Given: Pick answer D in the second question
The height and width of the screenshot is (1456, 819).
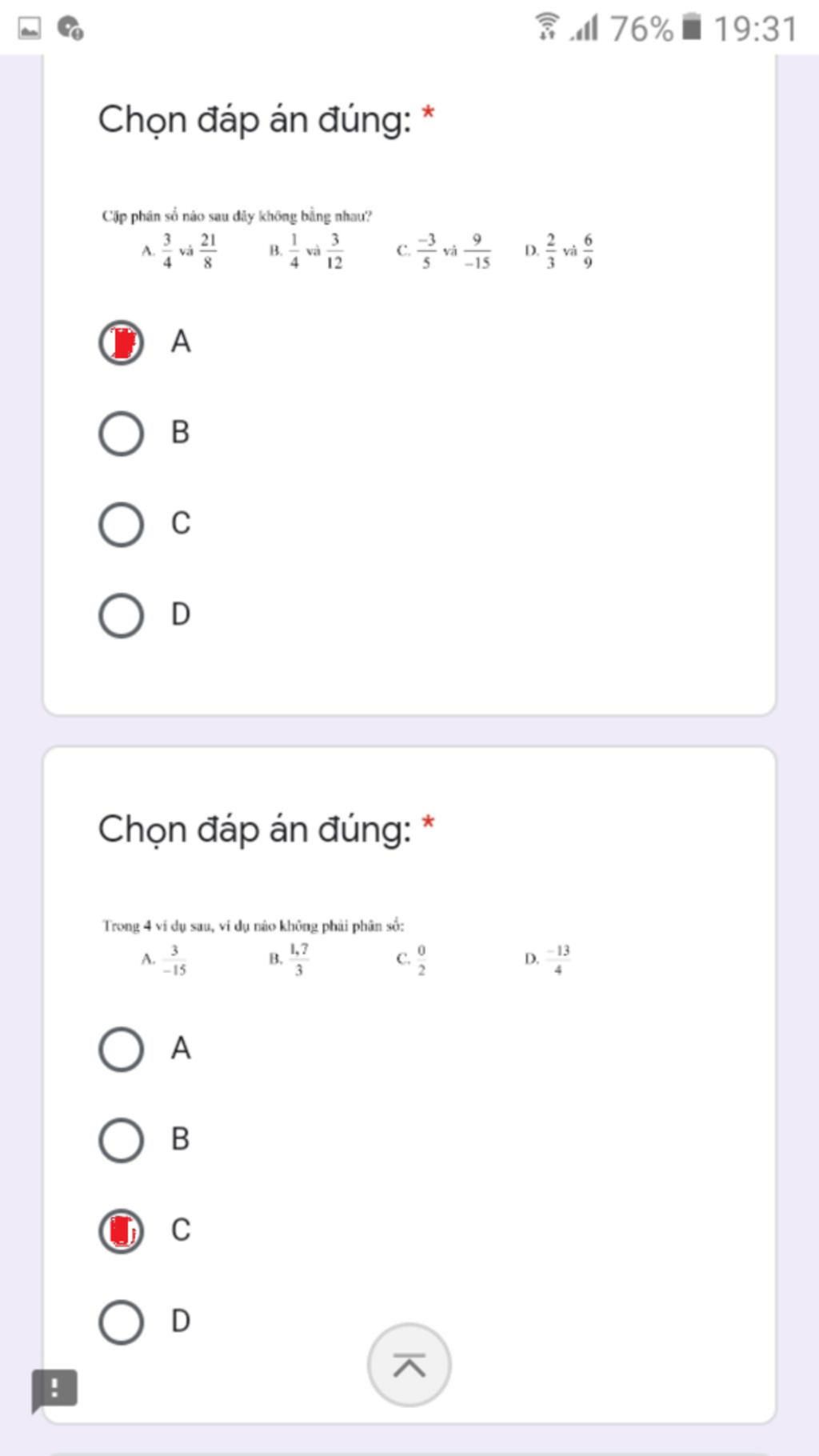Looking at the screenshot, I should point(122,1322).
